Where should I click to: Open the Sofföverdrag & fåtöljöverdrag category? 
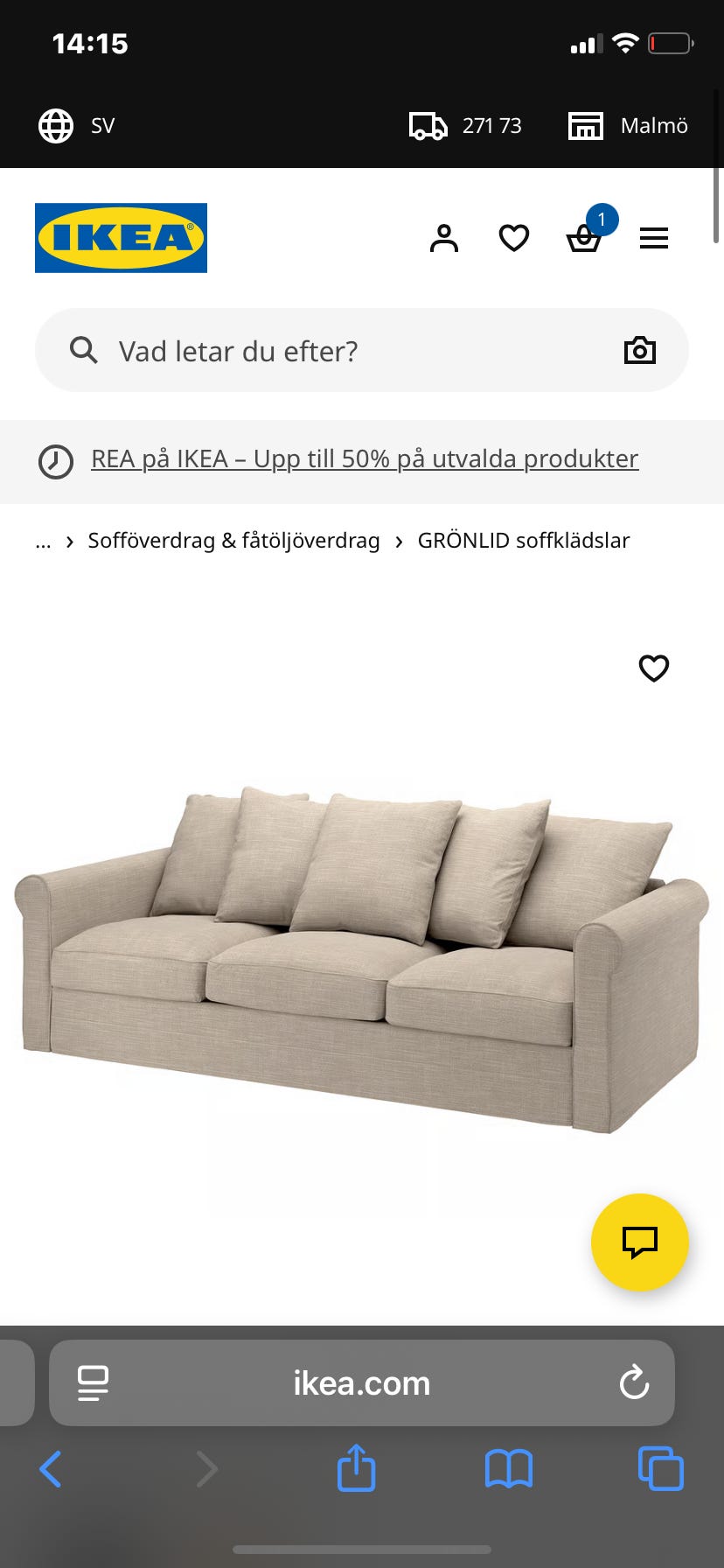233,541
